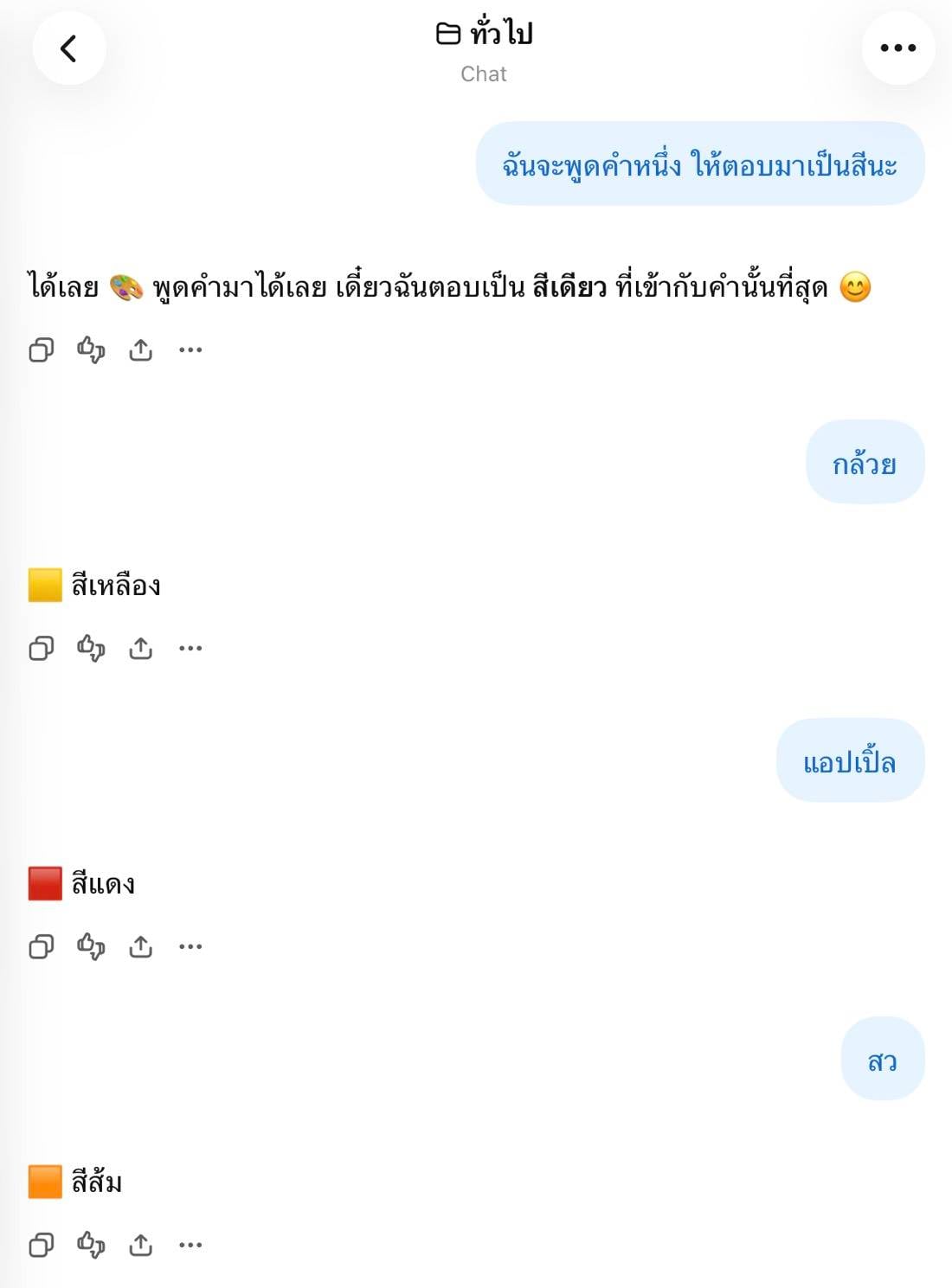Share the สีส้ม answer
This screenshot has height=1288, width=952.
click(x=140, y=1245)
